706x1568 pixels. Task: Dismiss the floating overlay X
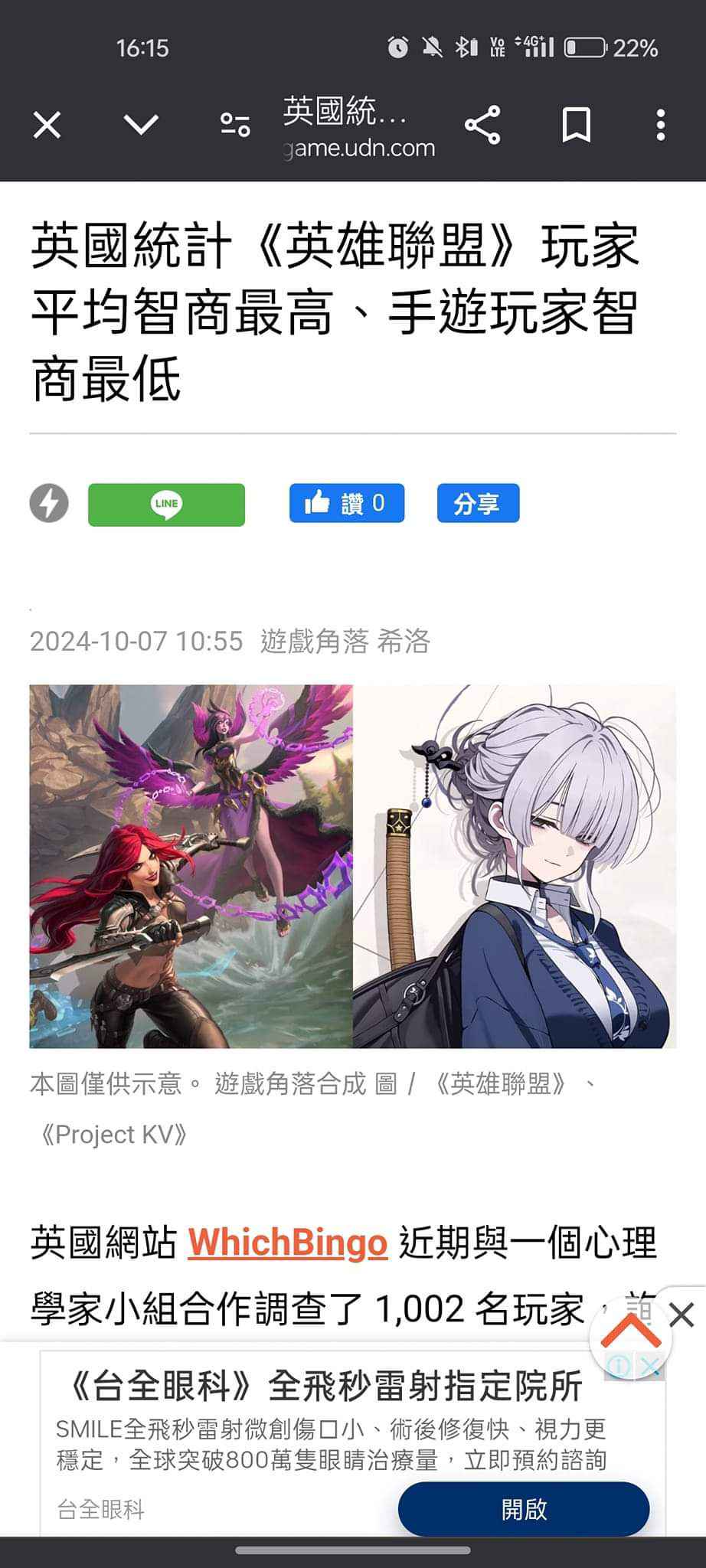pos(681,1316)
